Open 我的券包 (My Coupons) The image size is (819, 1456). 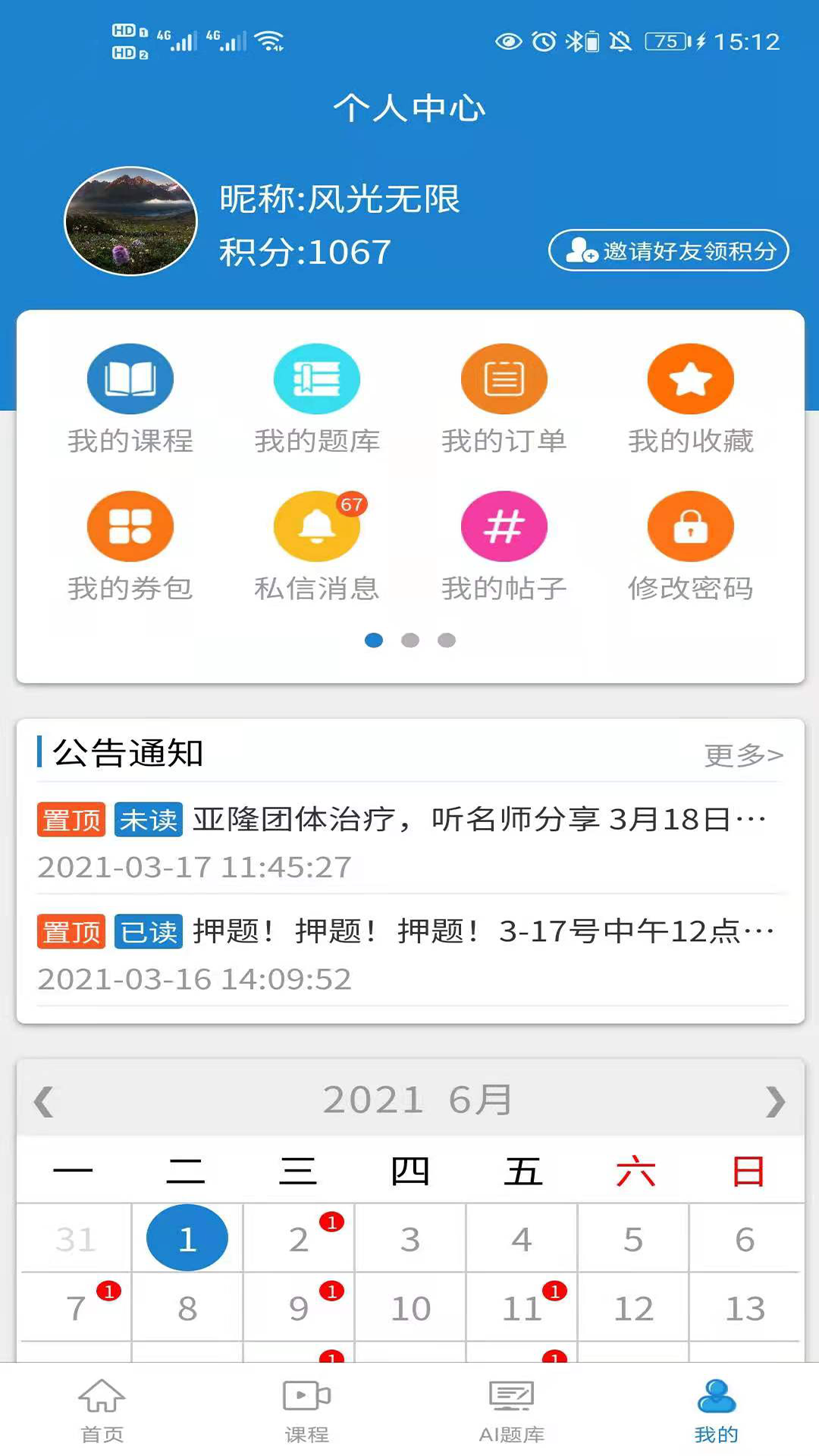click(130, 541)
